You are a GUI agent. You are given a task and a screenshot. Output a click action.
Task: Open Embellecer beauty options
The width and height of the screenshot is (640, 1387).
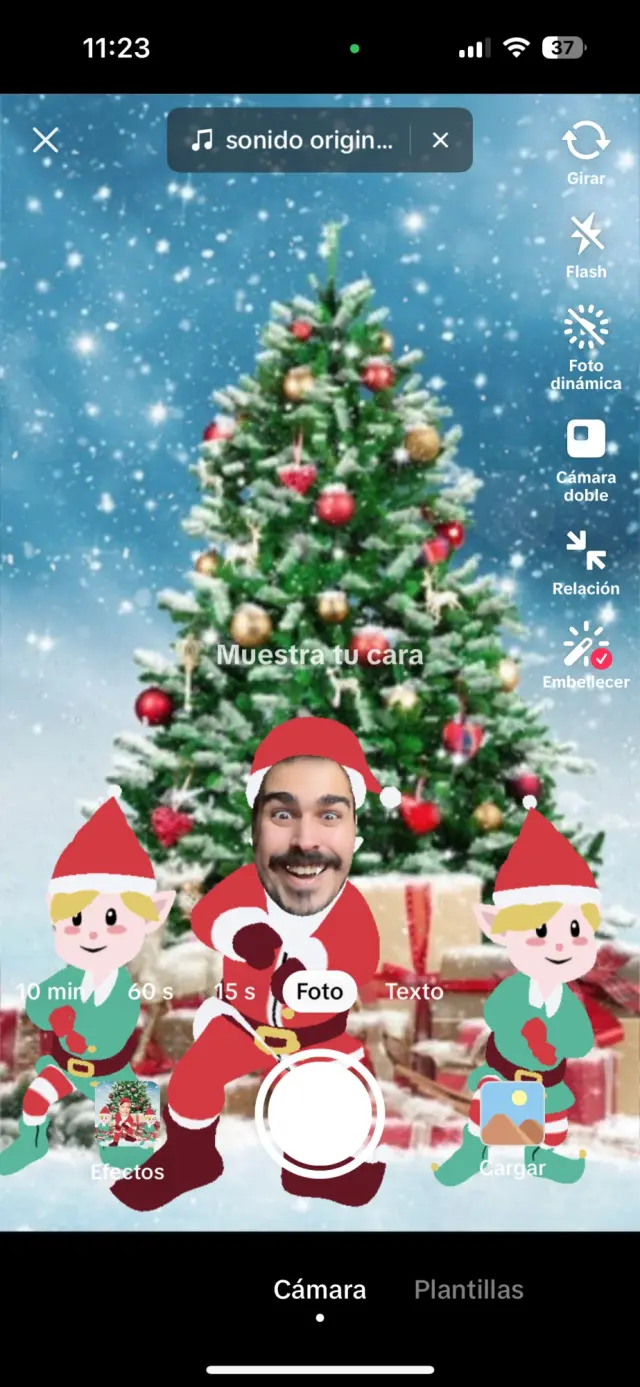click(586, 657)
